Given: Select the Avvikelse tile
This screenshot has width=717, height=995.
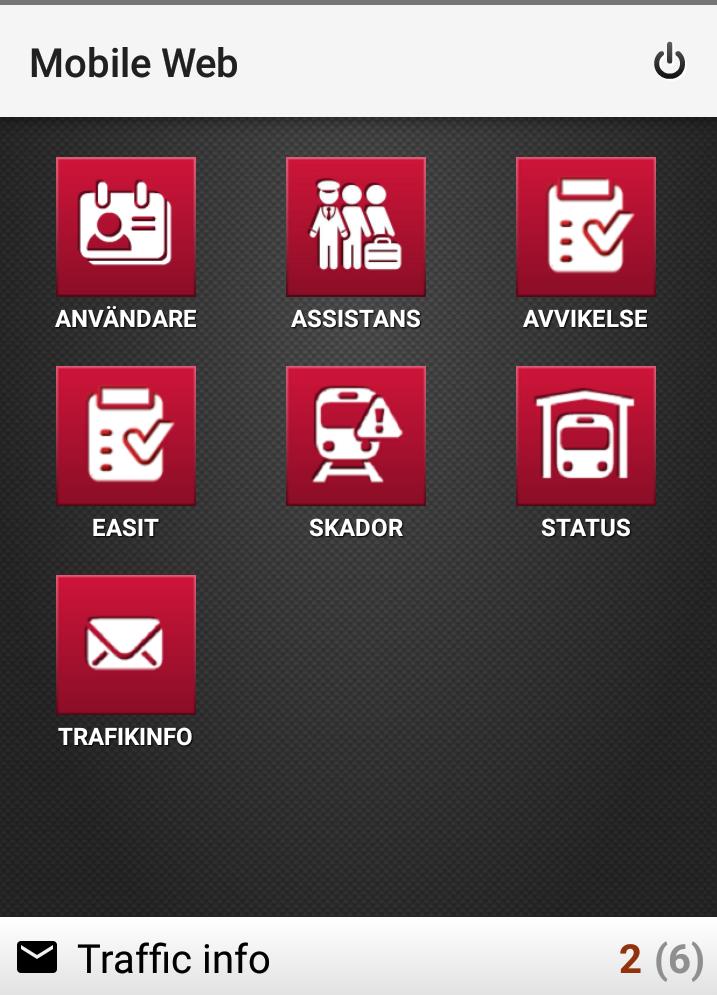Looking at the screenshot, I should (x=586, y=227).
